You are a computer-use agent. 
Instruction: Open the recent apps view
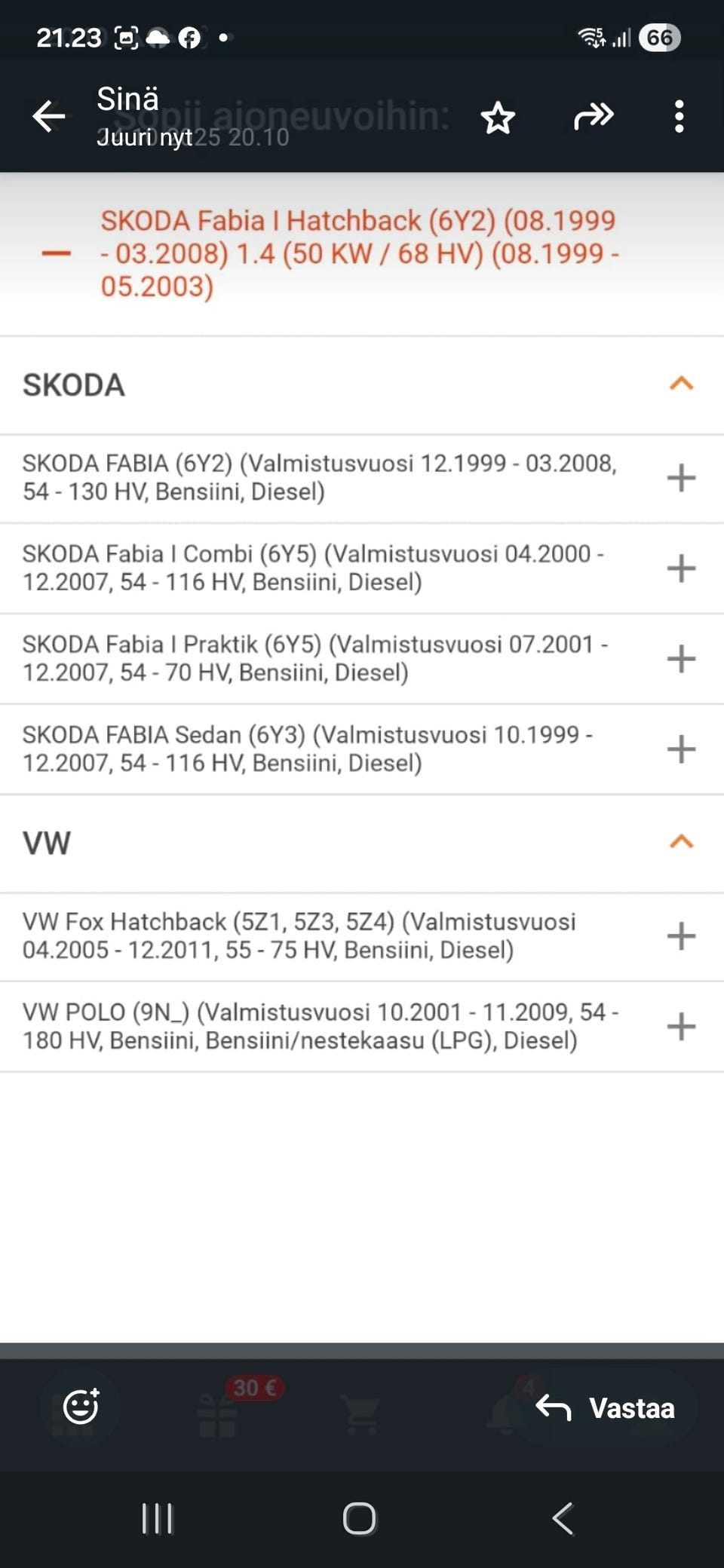(158, 1518)
